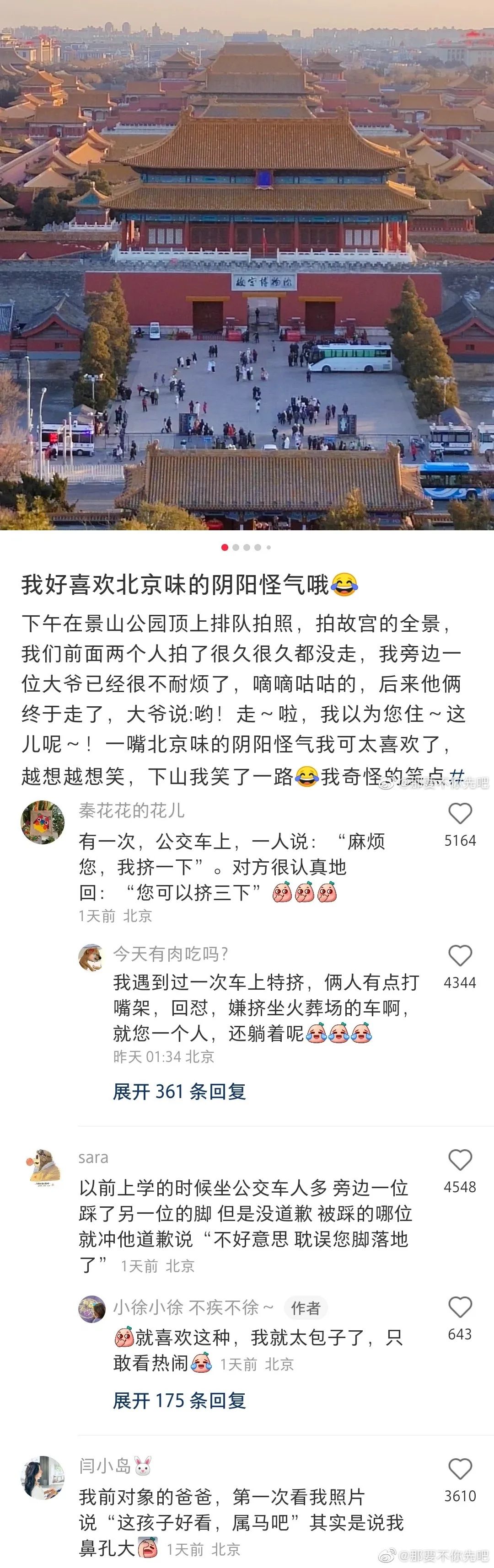Like 秦花花的花儿's comment

pos(460,813)
